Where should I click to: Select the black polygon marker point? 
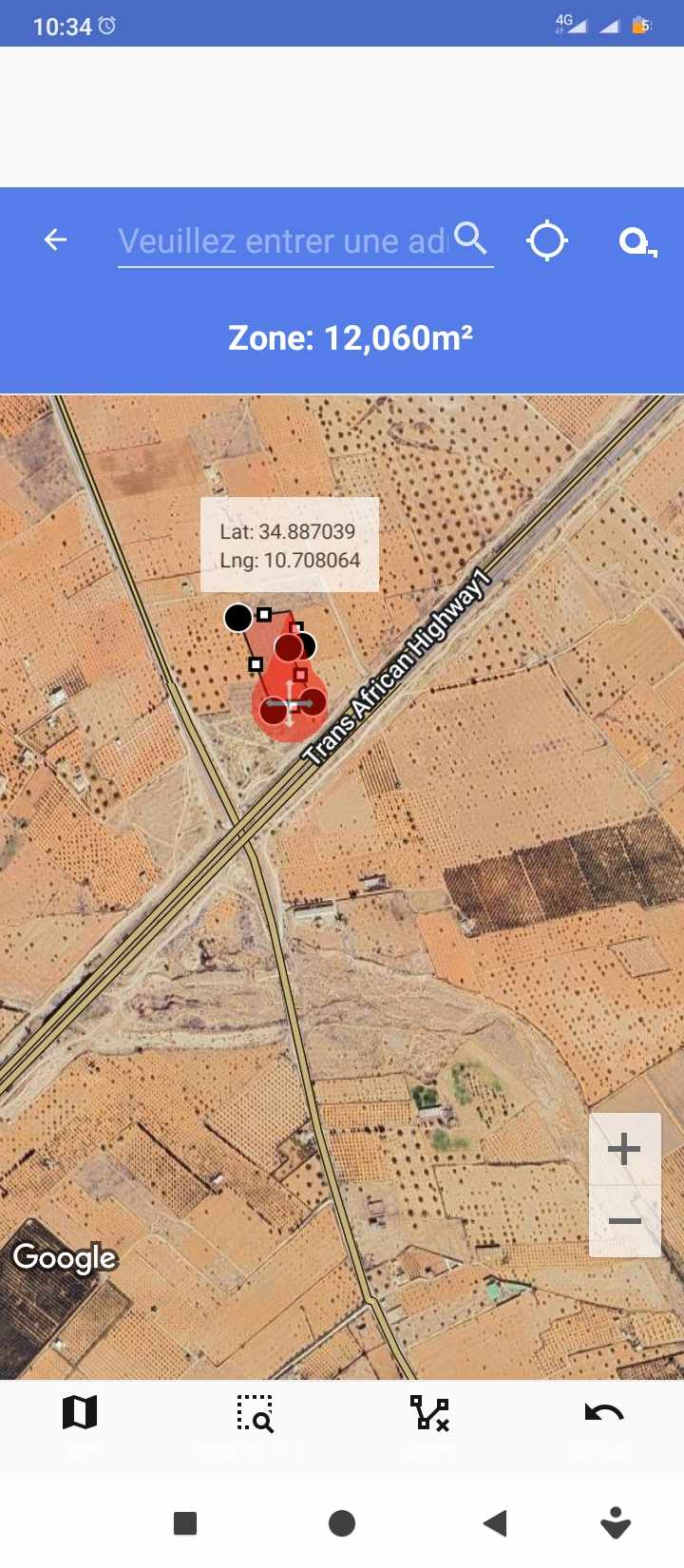click(238, 618)
